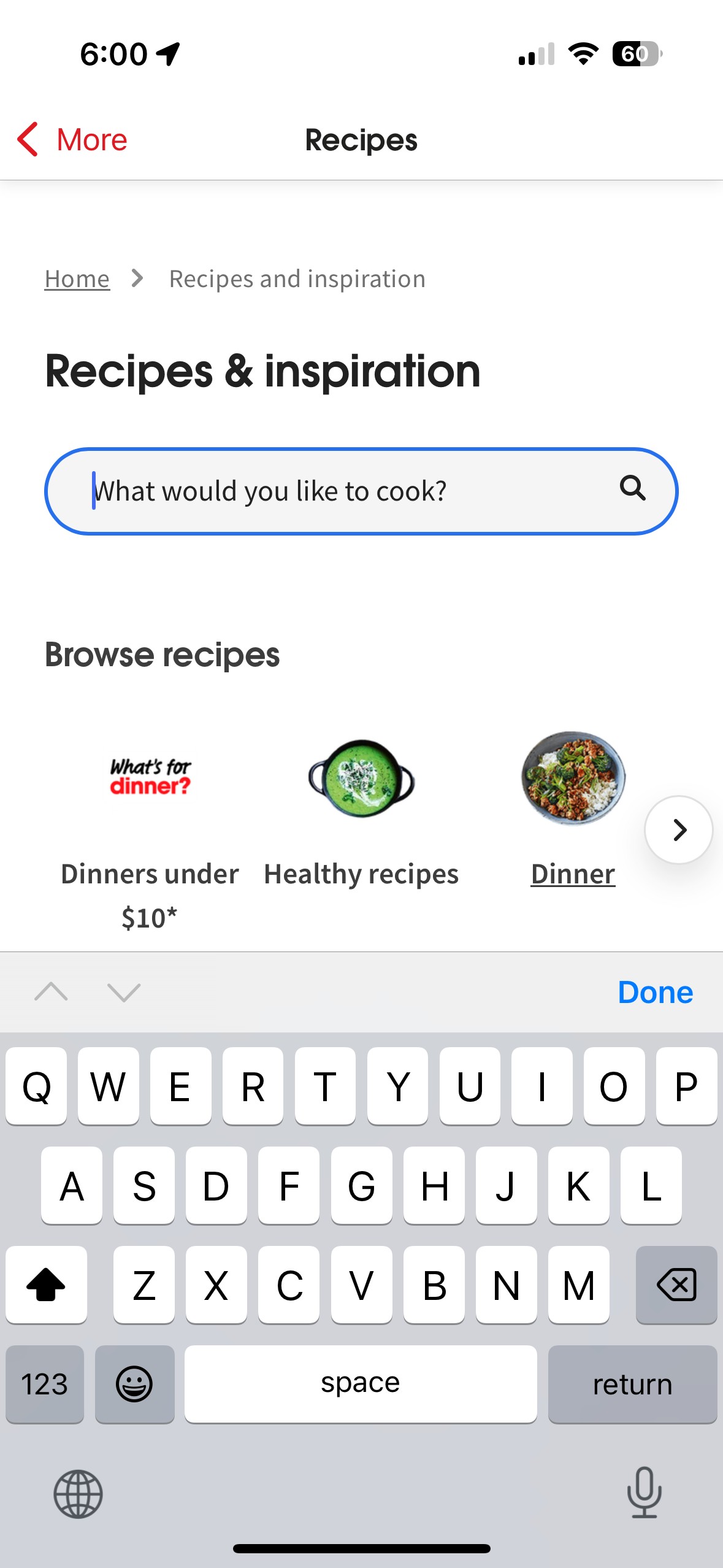Tap the magnifying glass search icon
The height and width of the screenshot is (1568, 723).
632,489
